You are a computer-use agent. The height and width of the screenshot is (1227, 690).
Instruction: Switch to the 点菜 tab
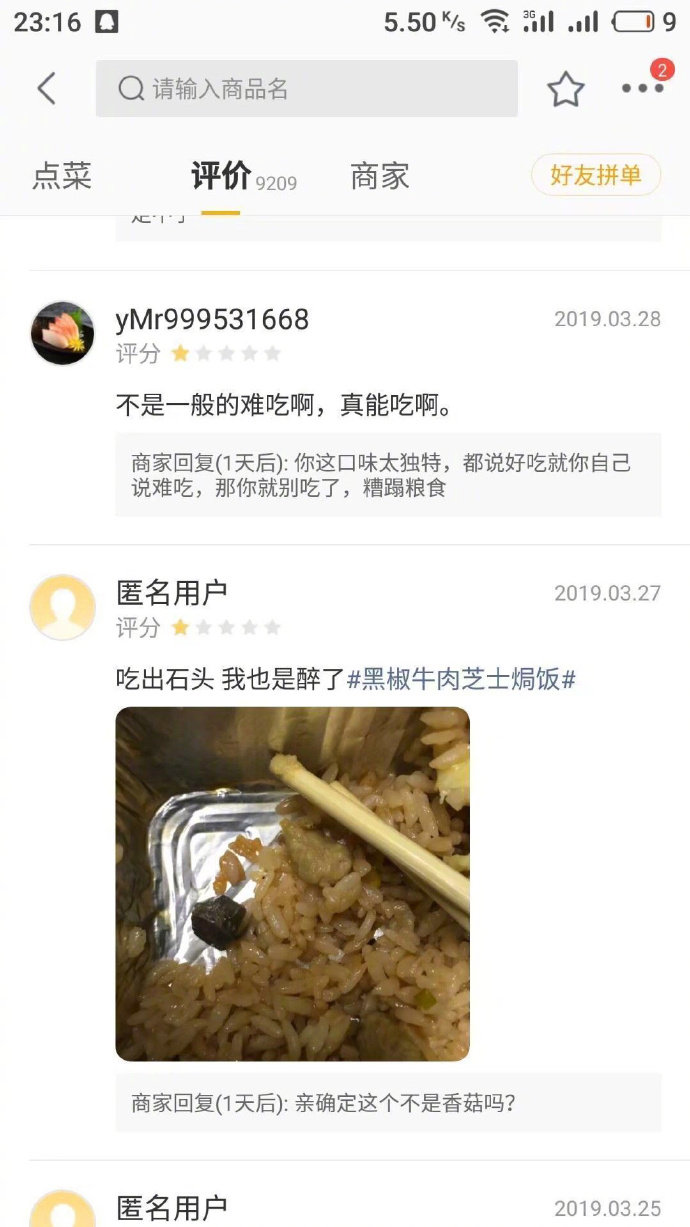62,176
